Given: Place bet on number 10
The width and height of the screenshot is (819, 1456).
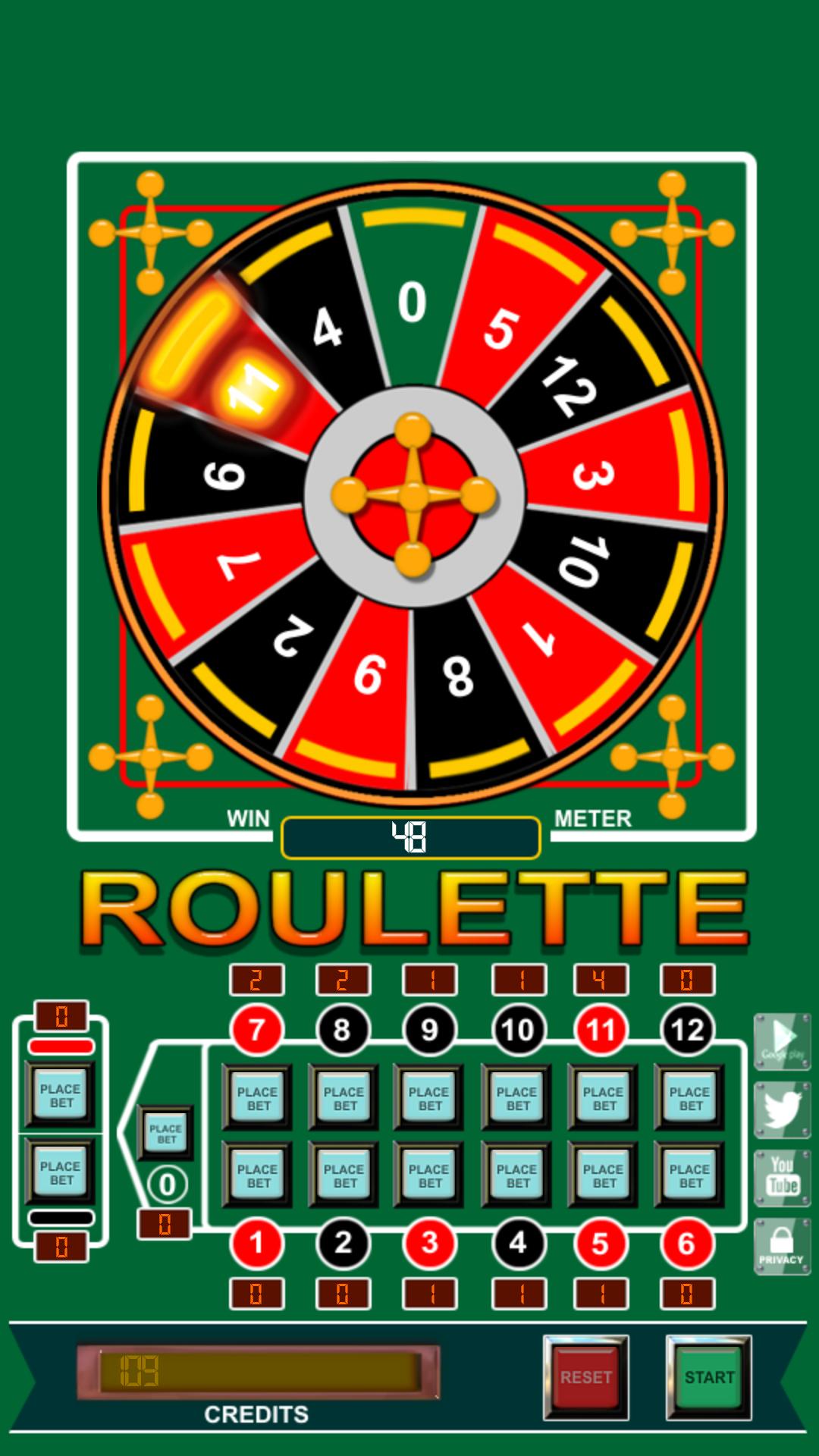Looking at the screenshot, I should pos(517,1098).
